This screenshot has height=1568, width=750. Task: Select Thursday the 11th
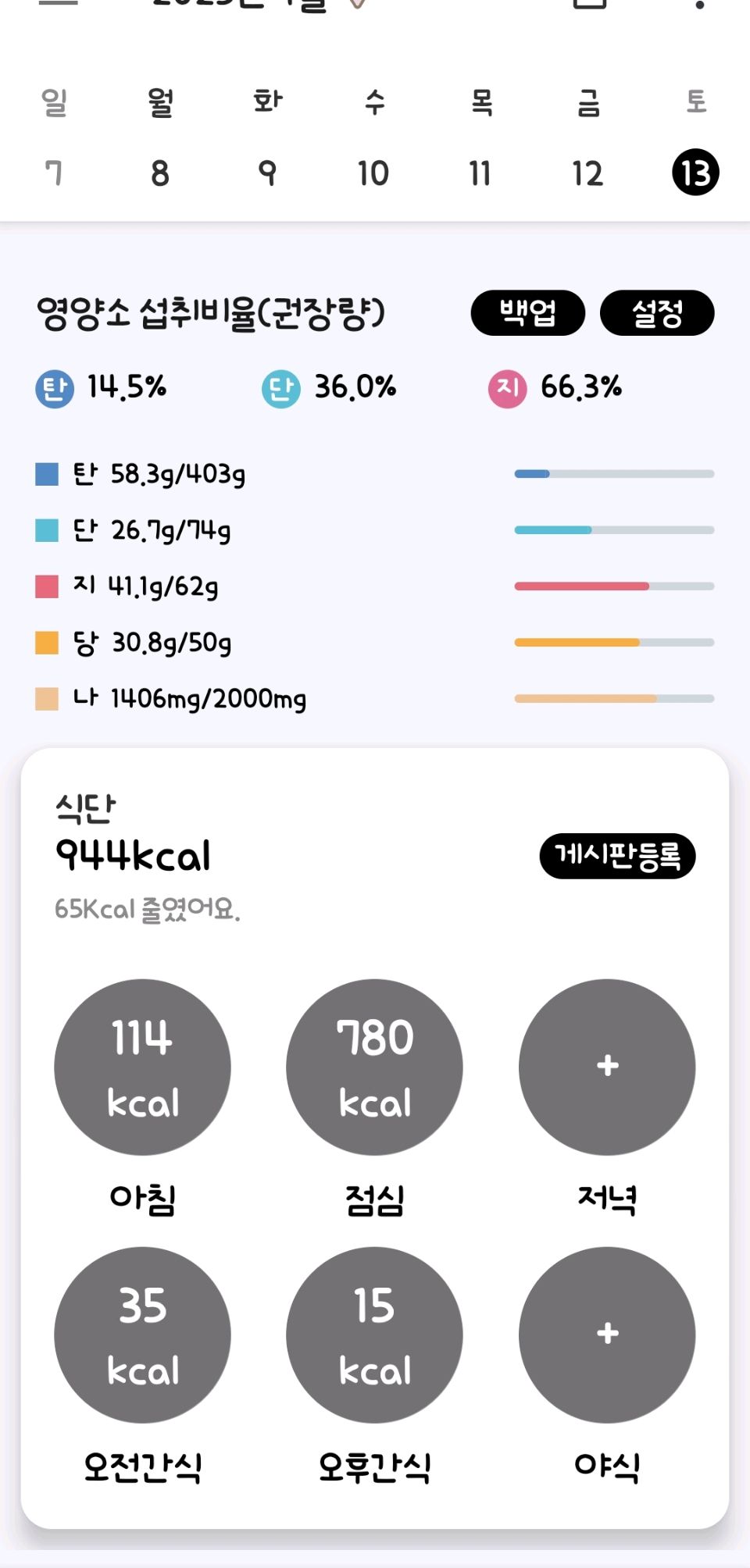(x=480, y=173)
